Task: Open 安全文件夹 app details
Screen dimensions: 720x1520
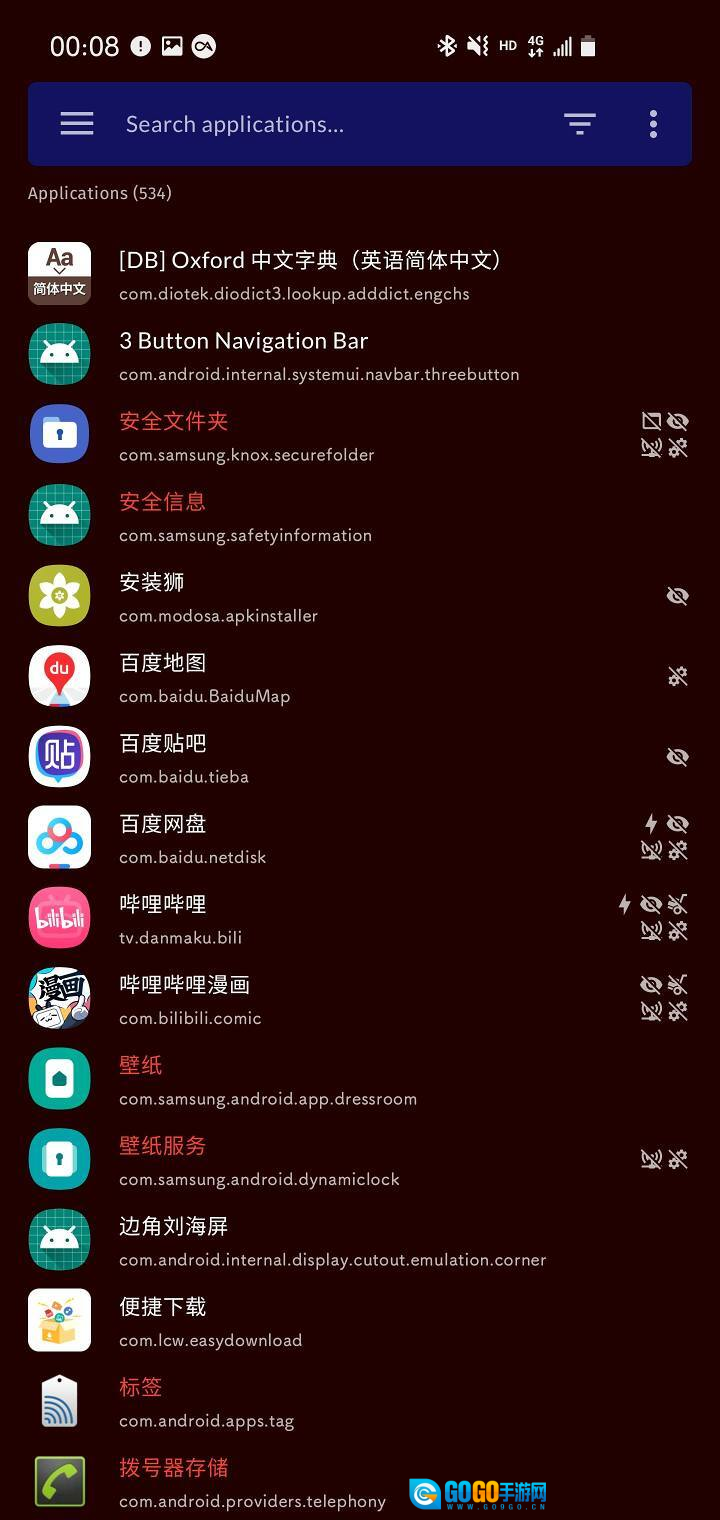Action: pyautogui.click(x=300, y=435)
